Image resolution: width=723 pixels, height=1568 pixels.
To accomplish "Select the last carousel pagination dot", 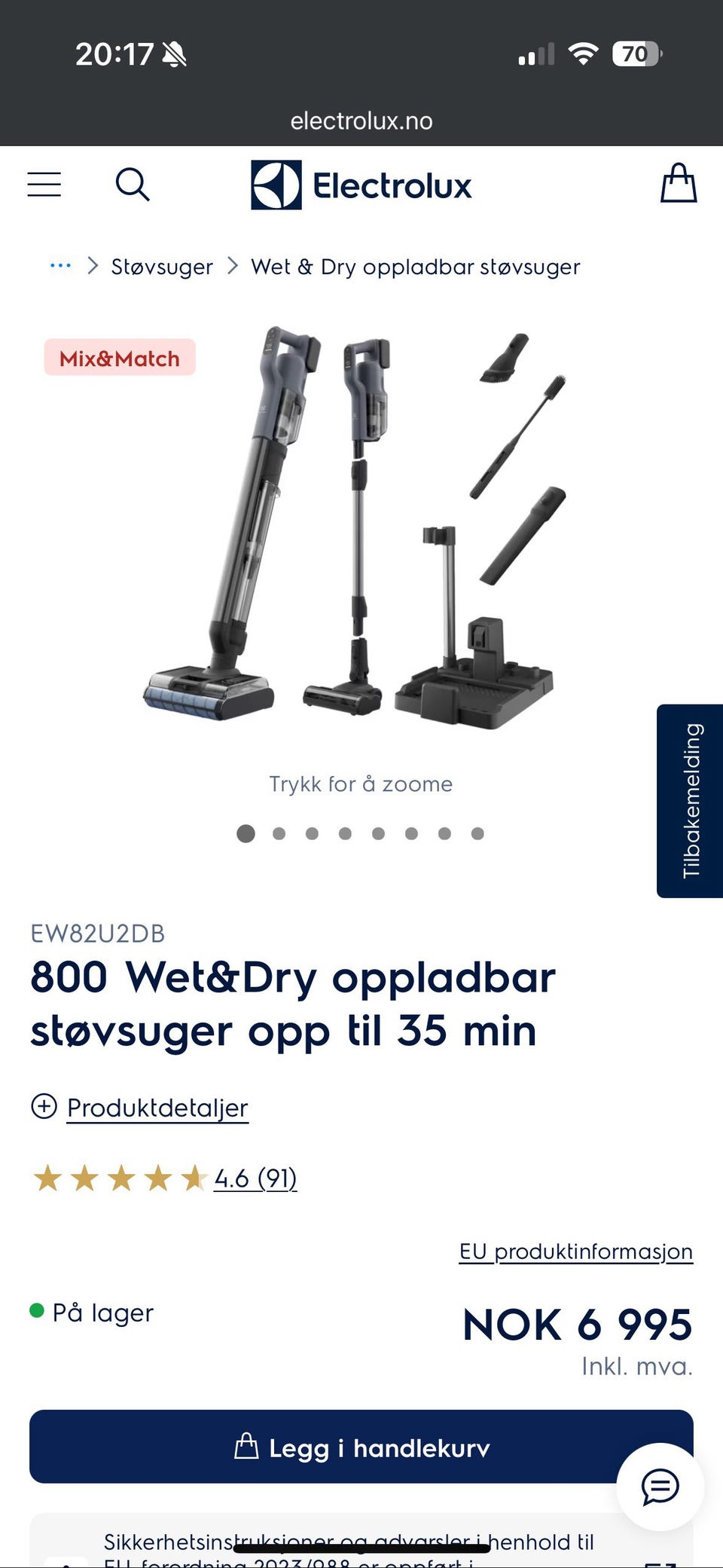I will click(477, 833).
